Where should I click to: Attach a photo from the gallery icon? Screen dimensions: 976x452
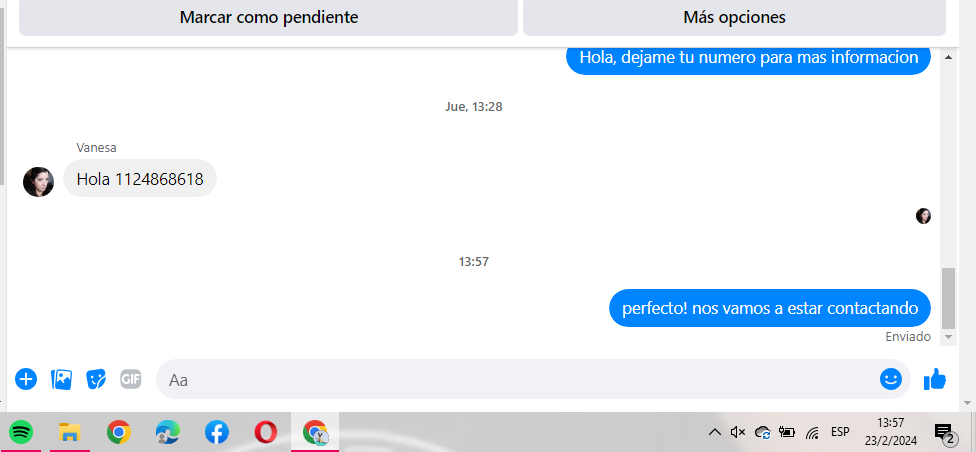pos(61,379)
